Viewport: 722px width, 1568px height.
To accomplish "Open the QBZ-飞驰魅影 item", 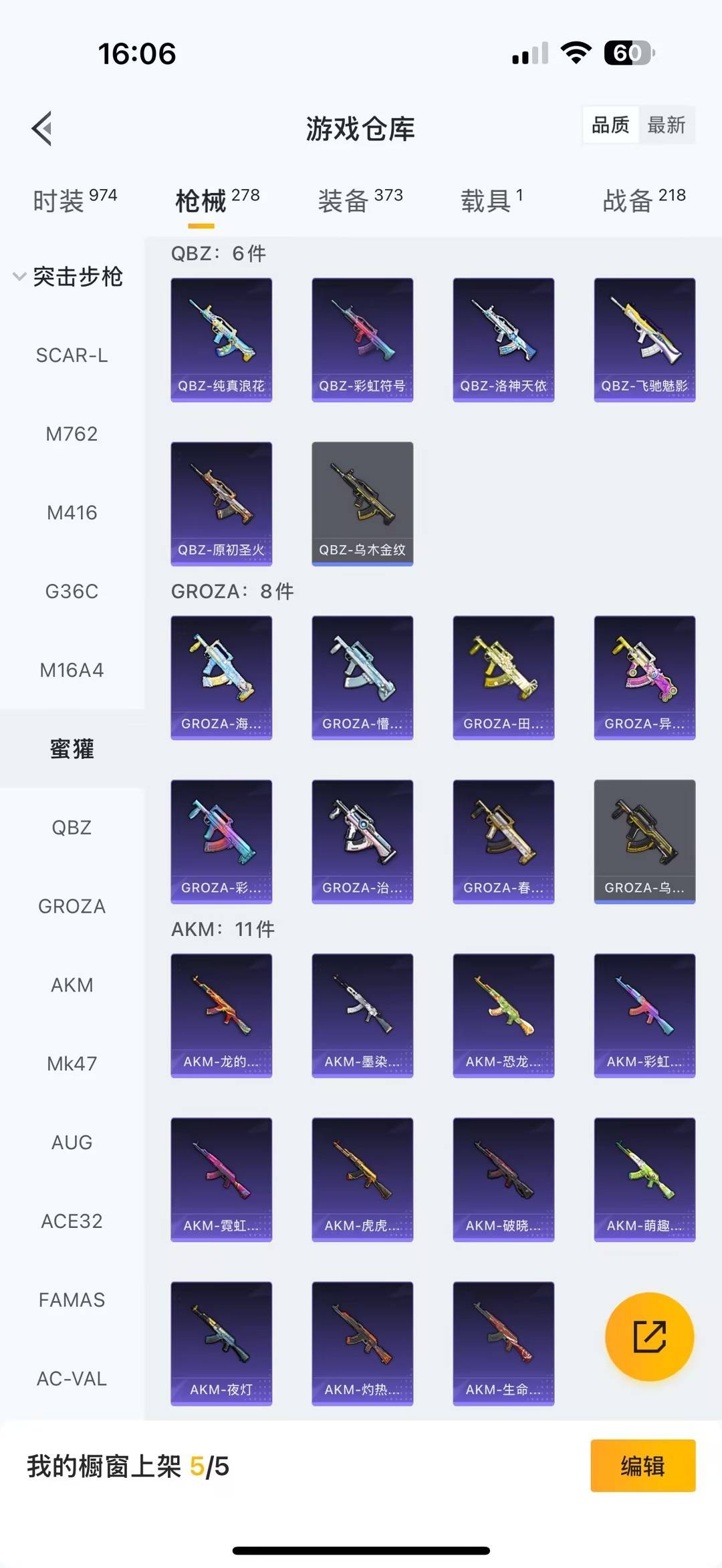I will [644, 339].
